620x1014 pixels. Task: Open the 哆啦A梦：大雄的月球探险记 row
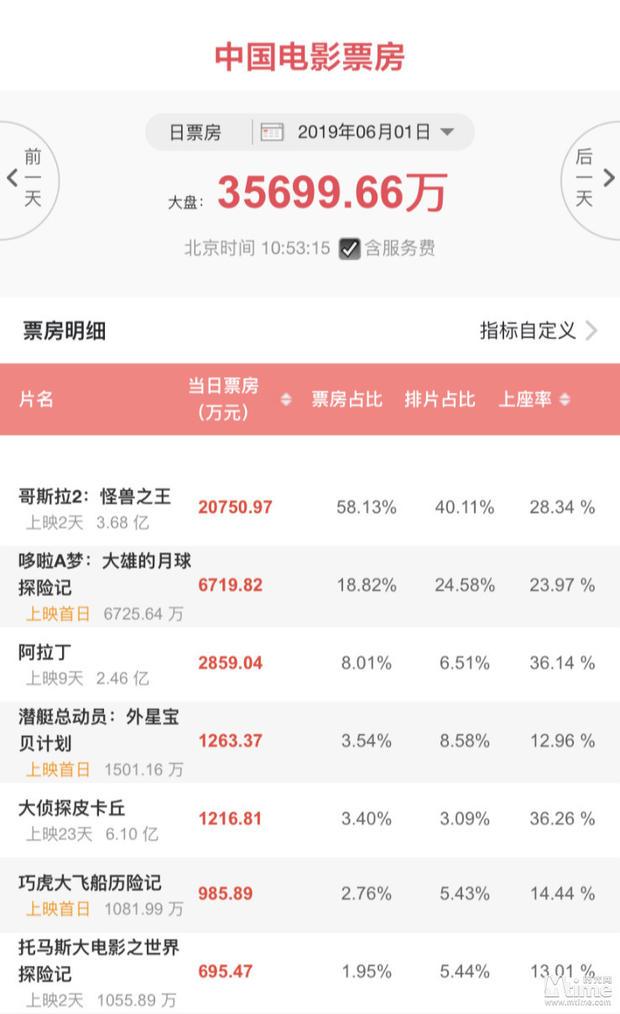pyautogui.click(x=310, y=587)
